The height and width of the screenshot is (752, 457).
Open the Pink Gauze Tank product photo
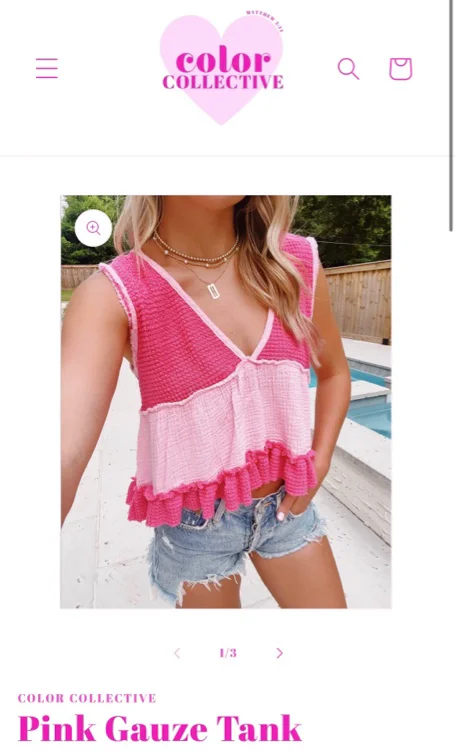tap(226, 401)
